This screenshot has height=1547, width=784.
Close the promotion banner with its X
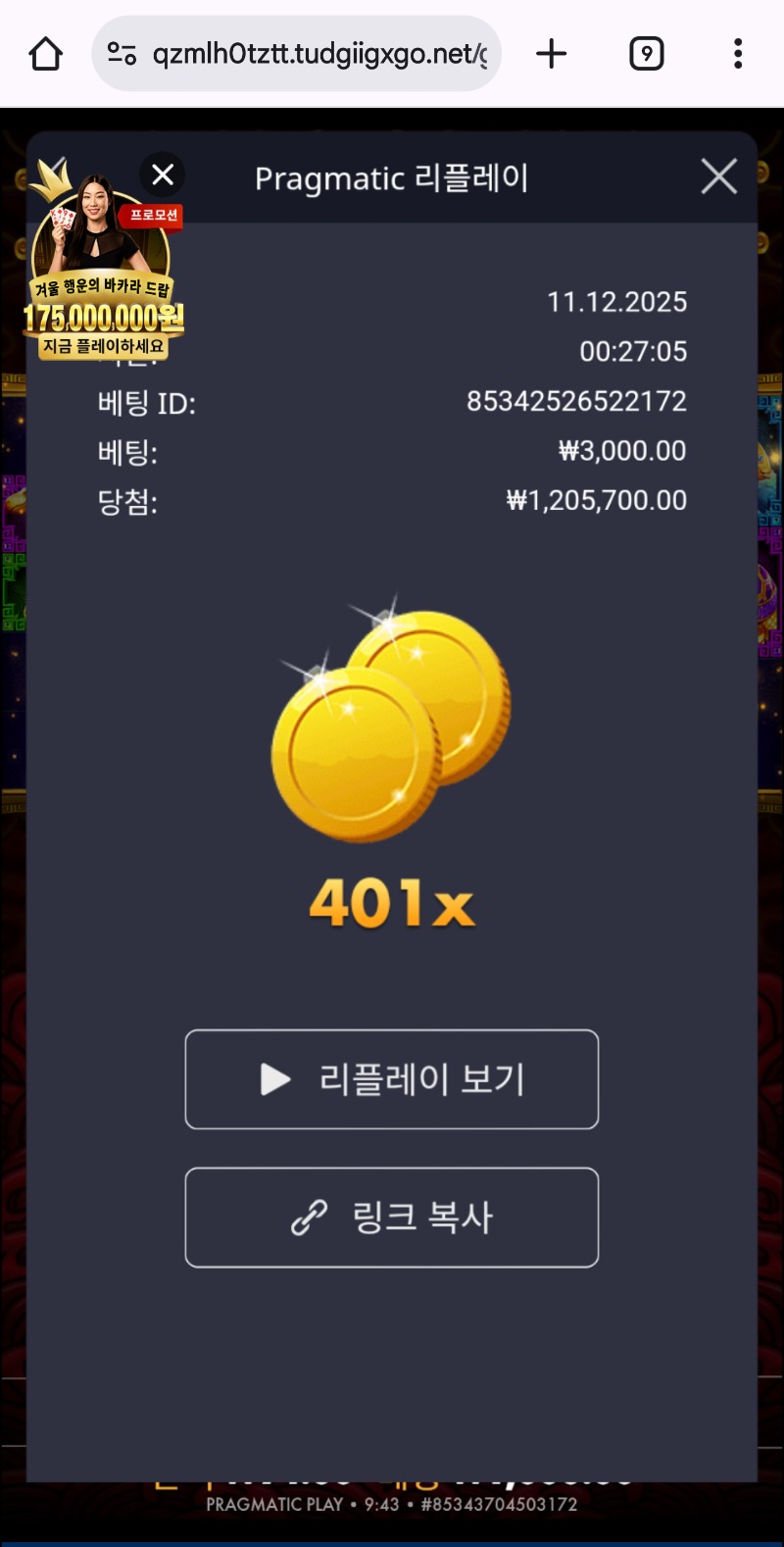[x=162, y=175]
